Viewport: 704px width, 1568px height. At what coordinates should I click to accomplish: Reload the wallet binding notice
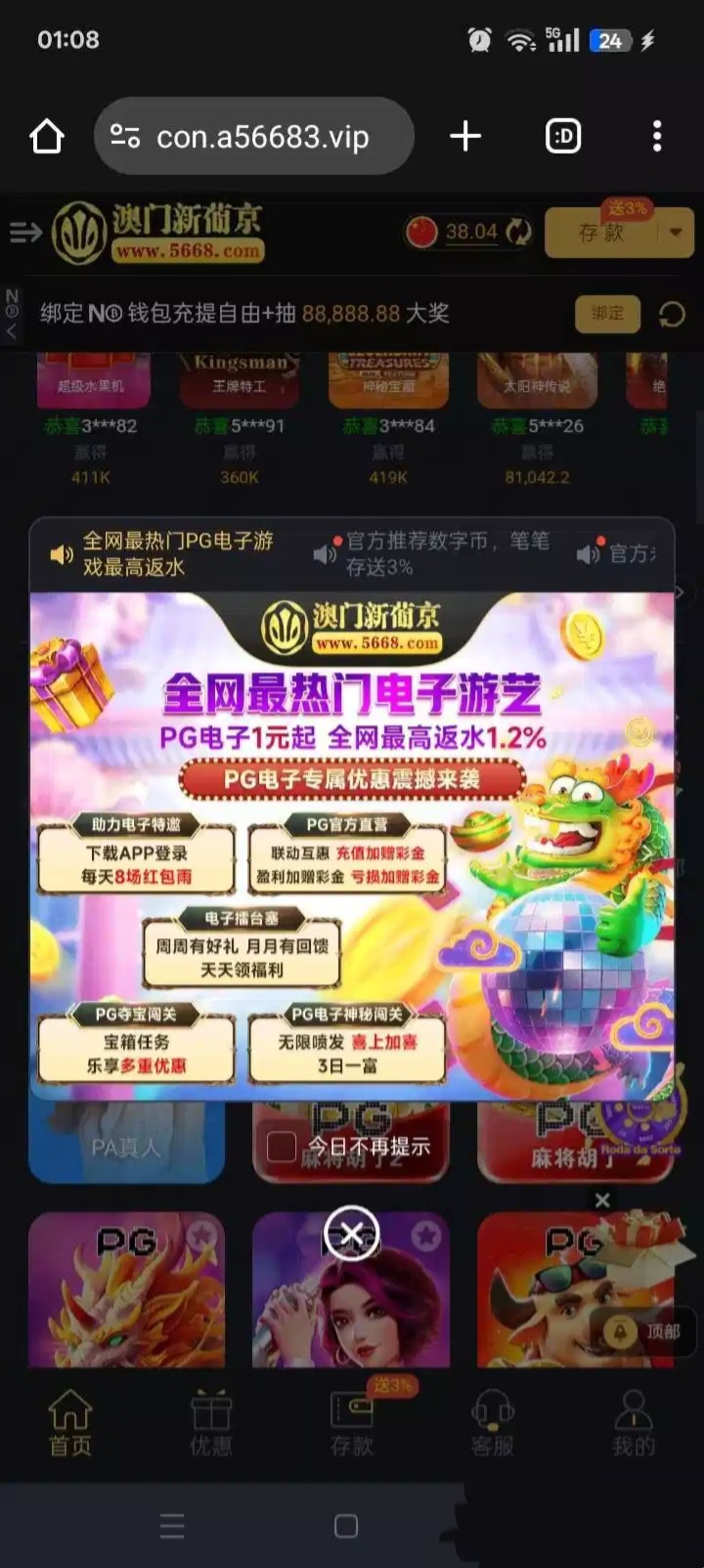point(672,315)
